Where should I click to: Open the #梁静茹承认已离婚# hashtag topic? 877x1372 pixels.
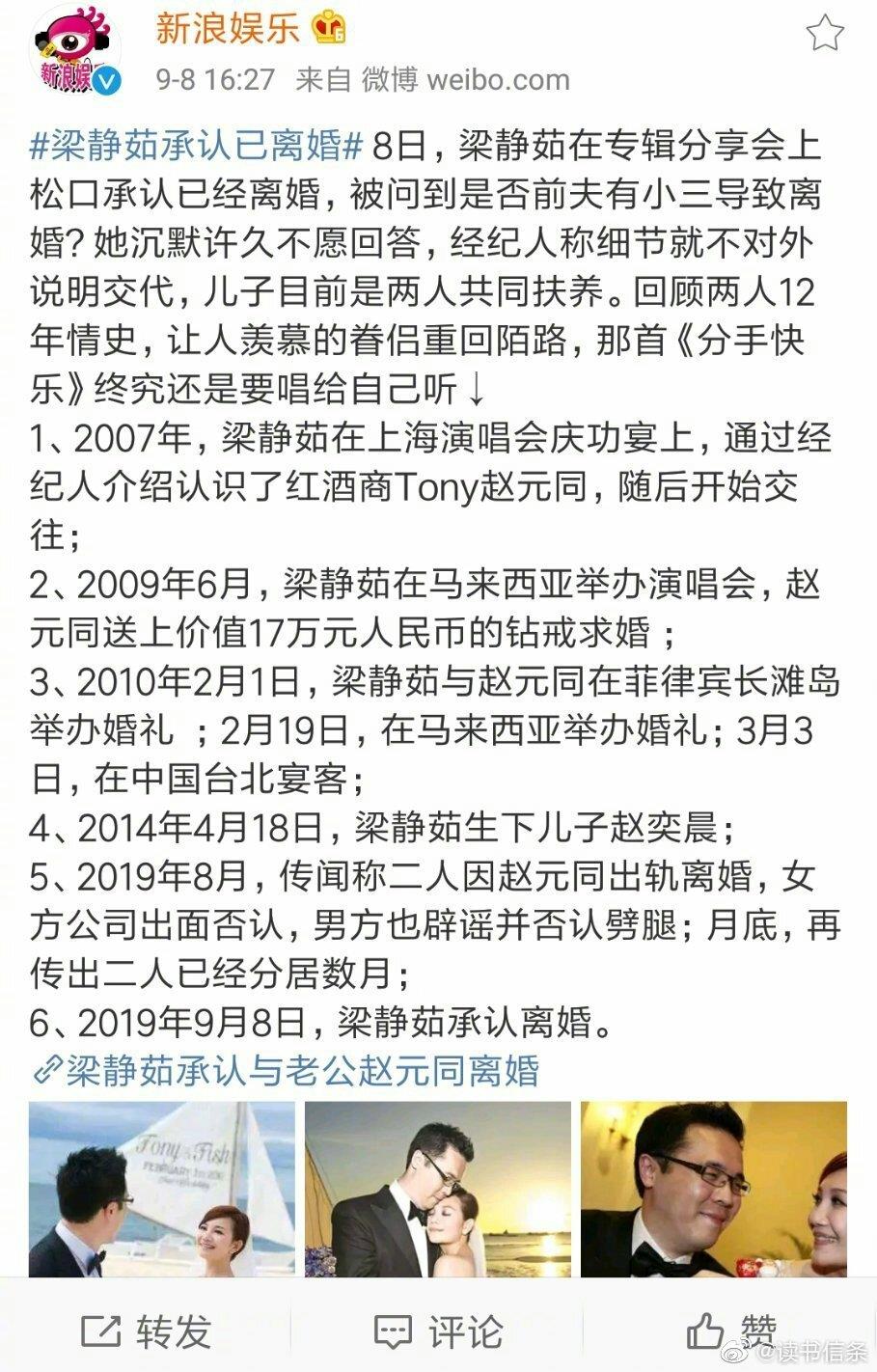(x=197, y=147)
